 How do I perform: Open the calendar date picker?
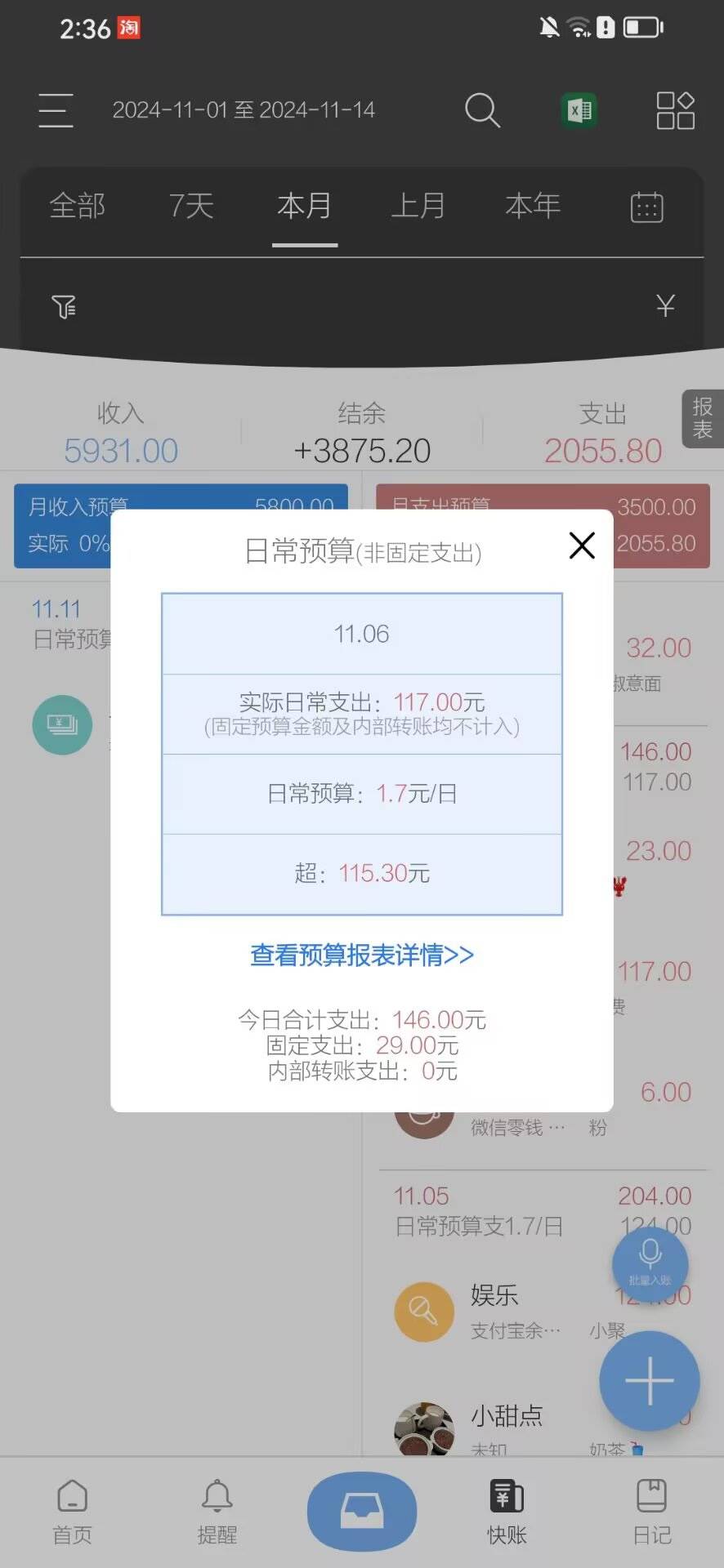pyautogui.click(x=646, y=207)
